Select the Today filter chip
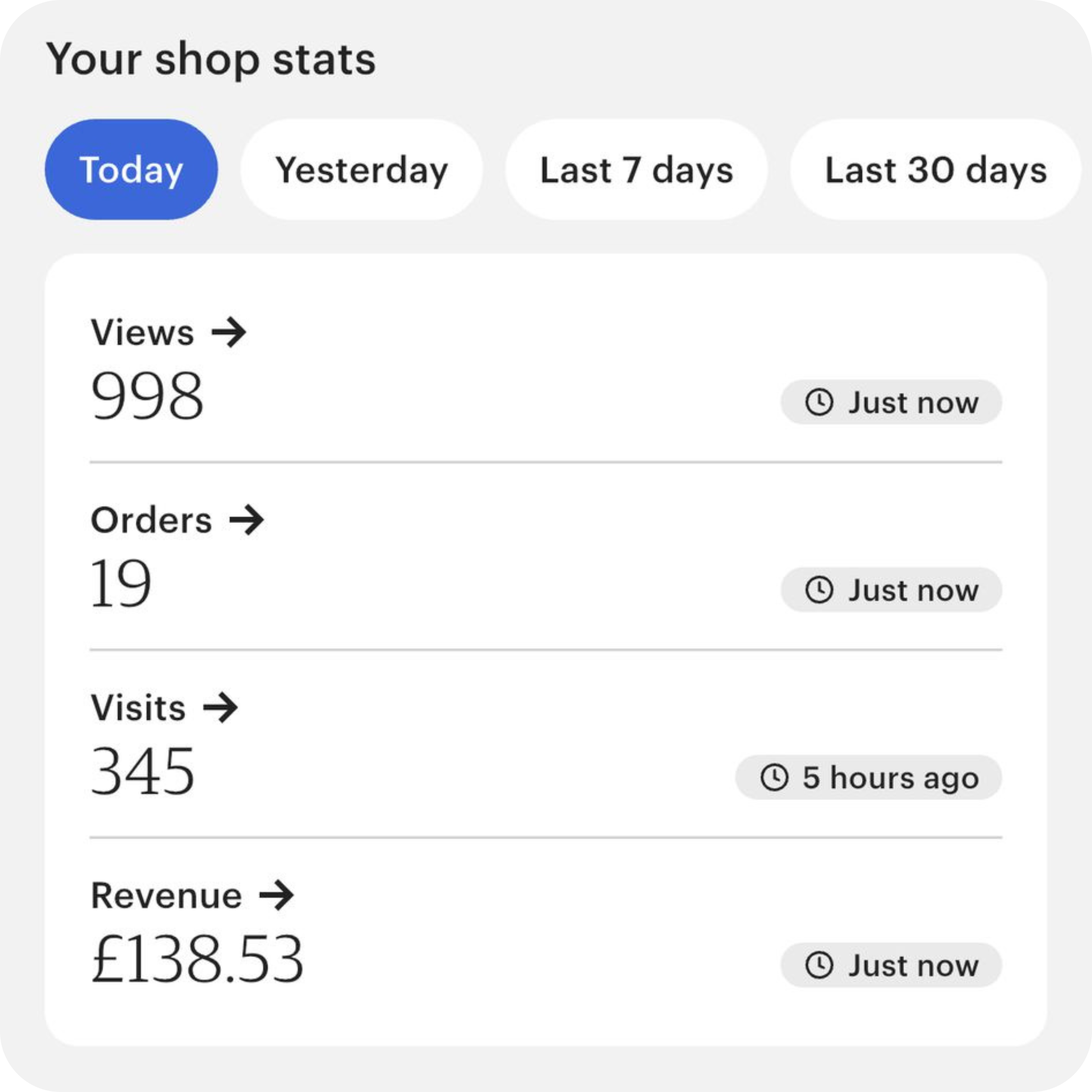Viewport: 1092px width, 1092px height. (x=131, y=169)
